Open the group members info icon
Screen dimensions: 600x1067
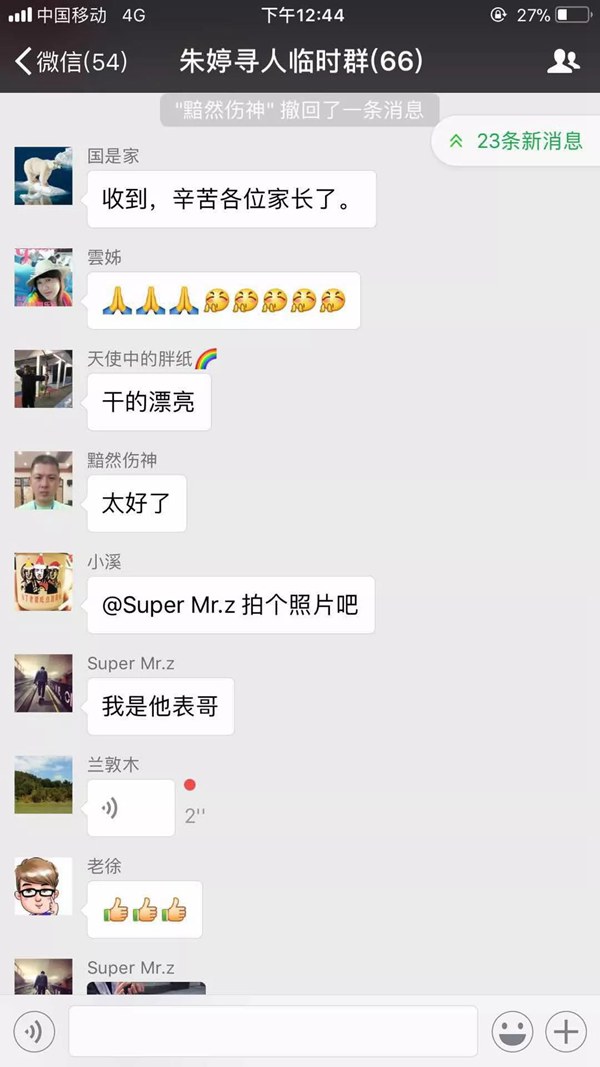point(563,62)
